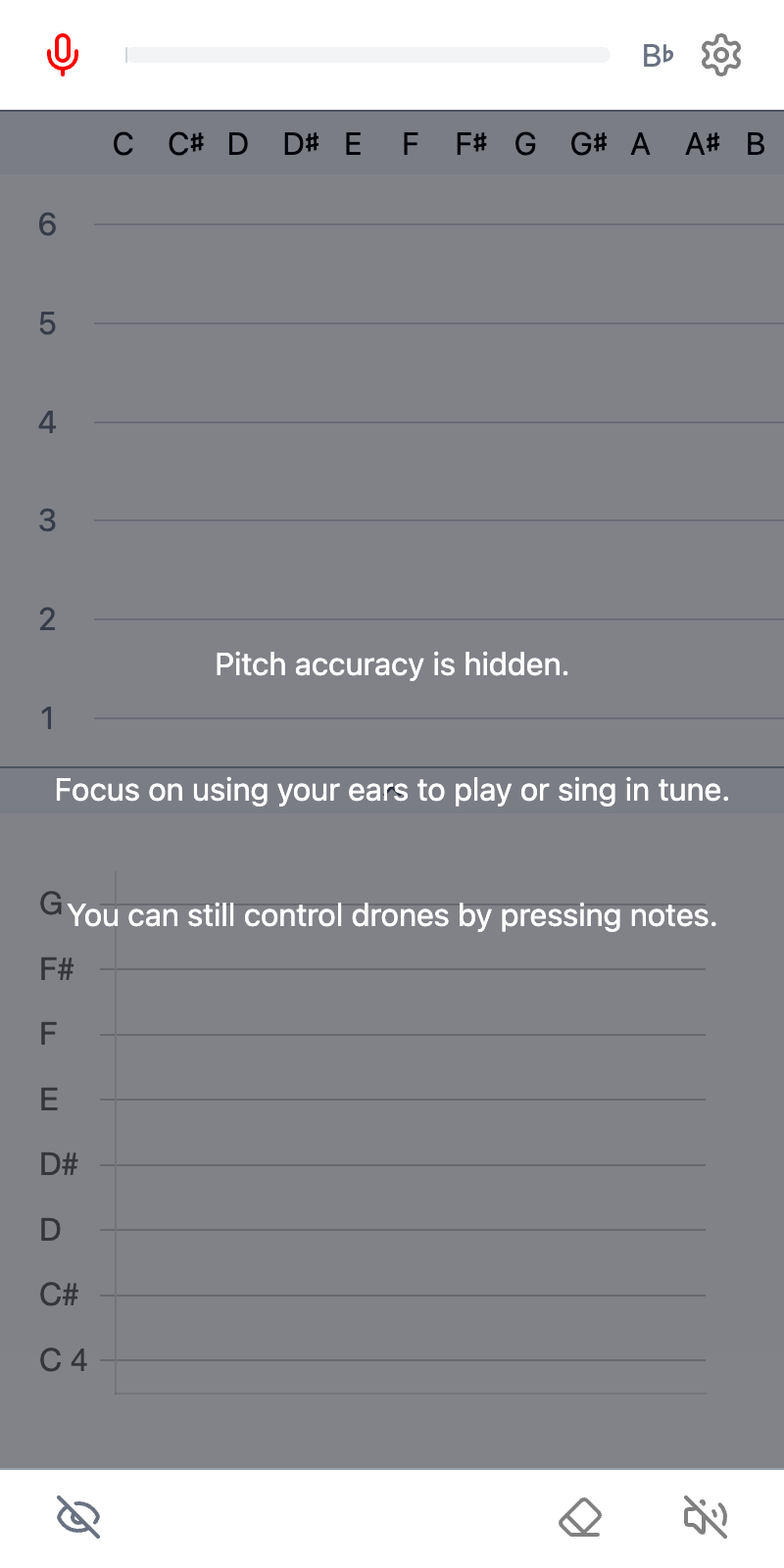This screenshot has width=784, height=1568.
Task: Toggle B♭ transposition mode
Action: 658,55
